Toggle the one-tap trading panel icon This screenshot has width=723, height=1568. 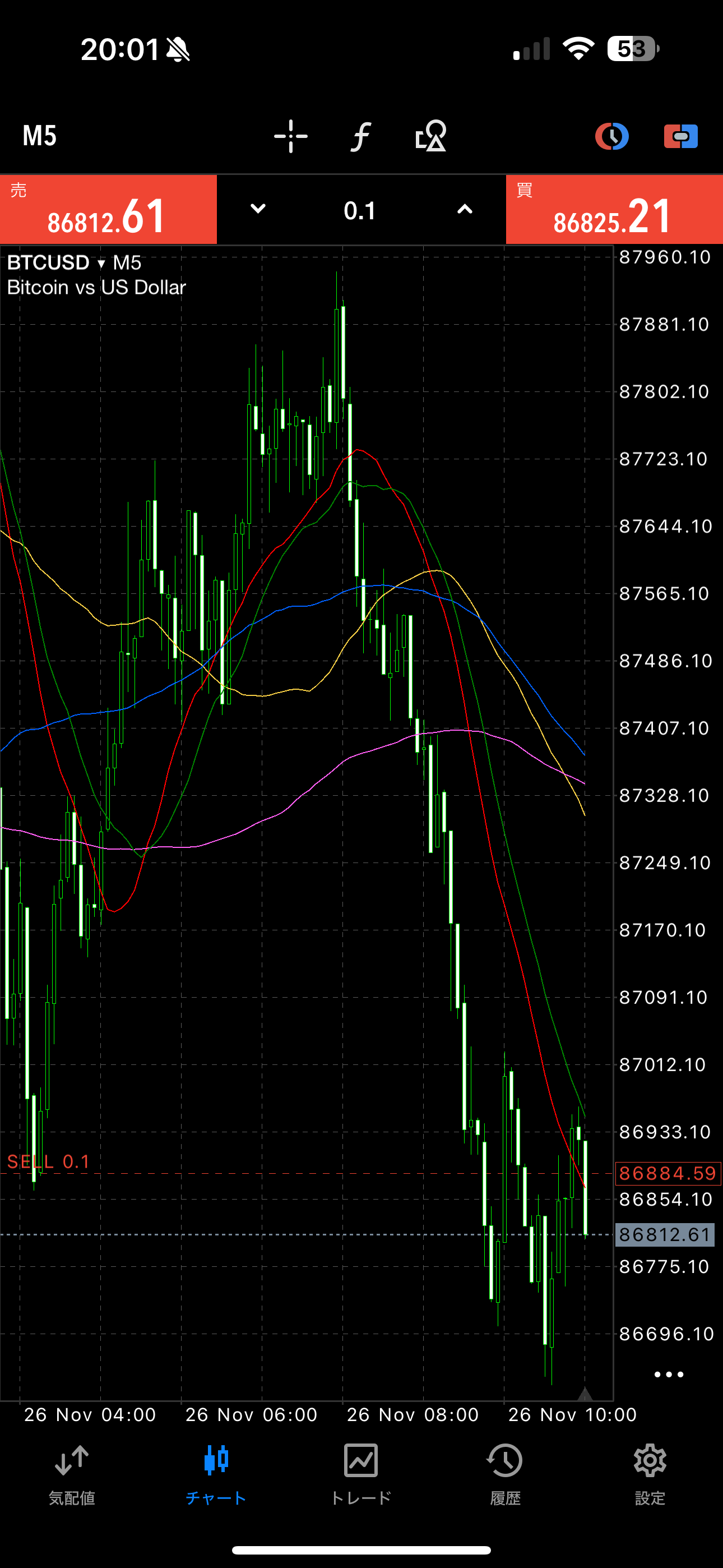(680, 136)
